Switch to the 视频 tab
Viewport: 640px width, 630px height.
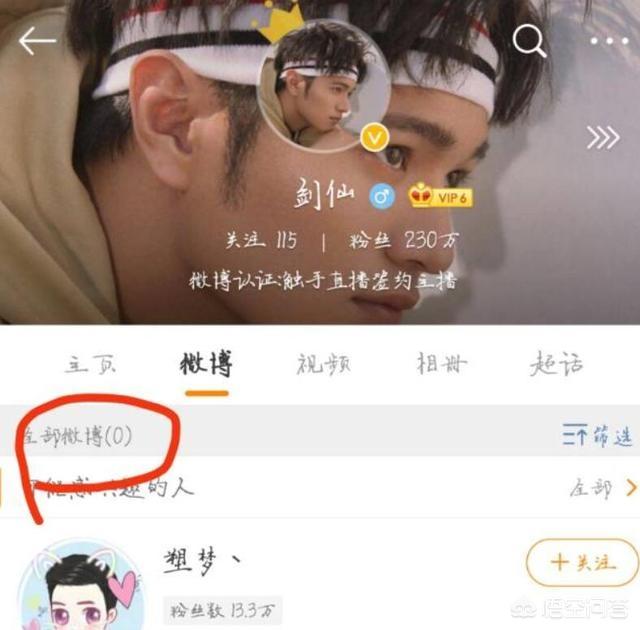[x=323, y=364]
